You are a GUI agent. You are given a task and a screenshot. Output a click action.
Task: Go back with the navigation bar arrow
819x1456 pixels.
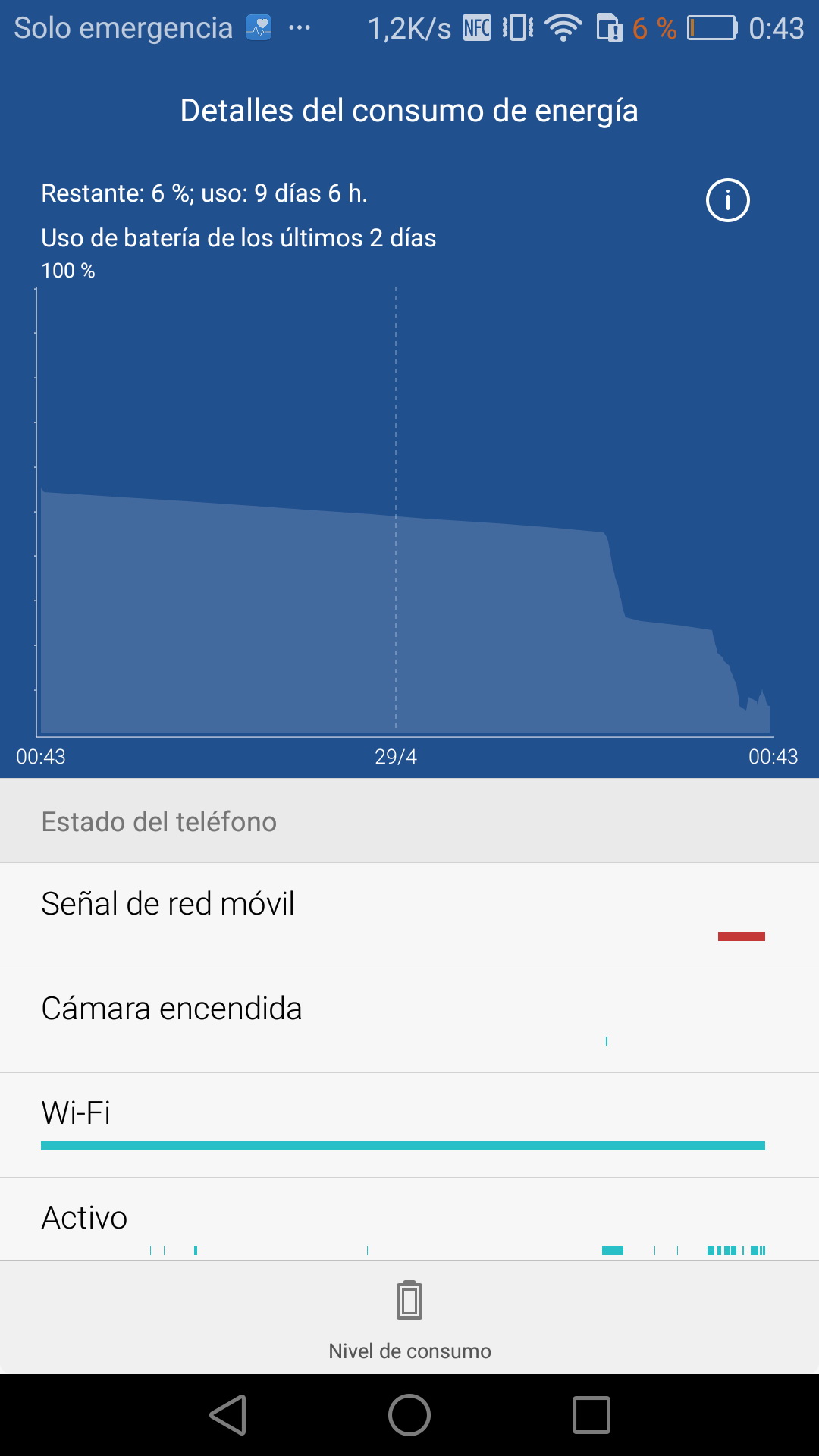[227, 1415]
